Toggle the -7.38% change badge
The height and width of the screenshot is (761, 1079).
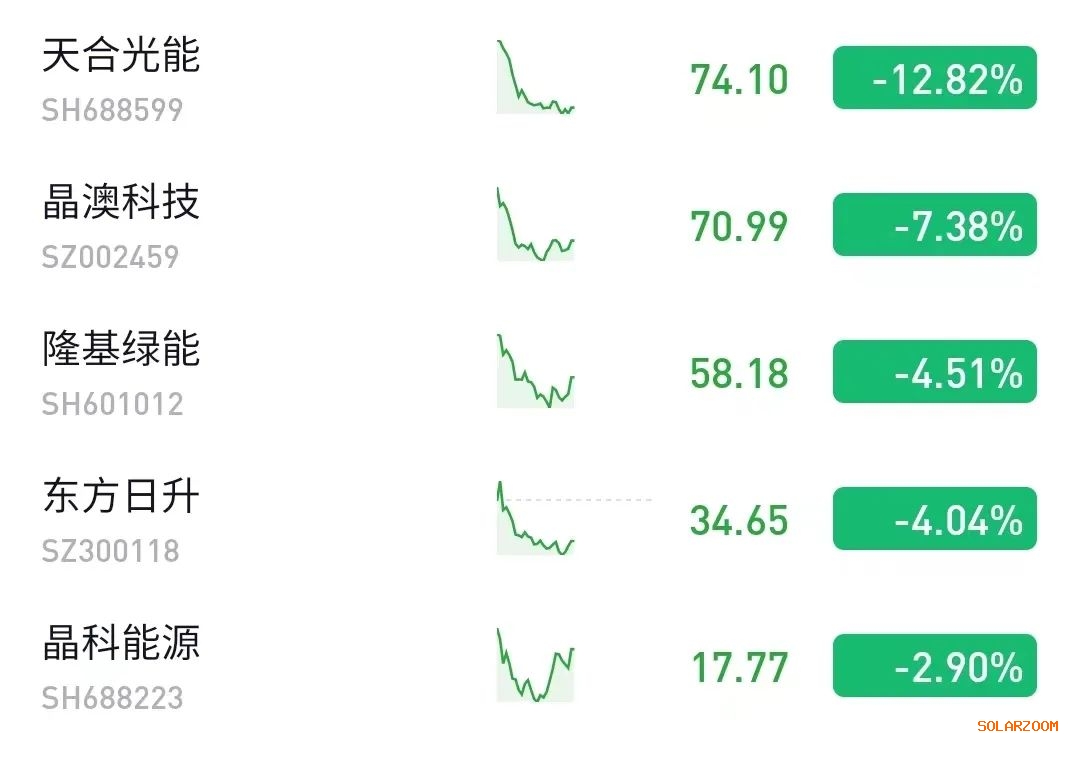tap(934, 225)
